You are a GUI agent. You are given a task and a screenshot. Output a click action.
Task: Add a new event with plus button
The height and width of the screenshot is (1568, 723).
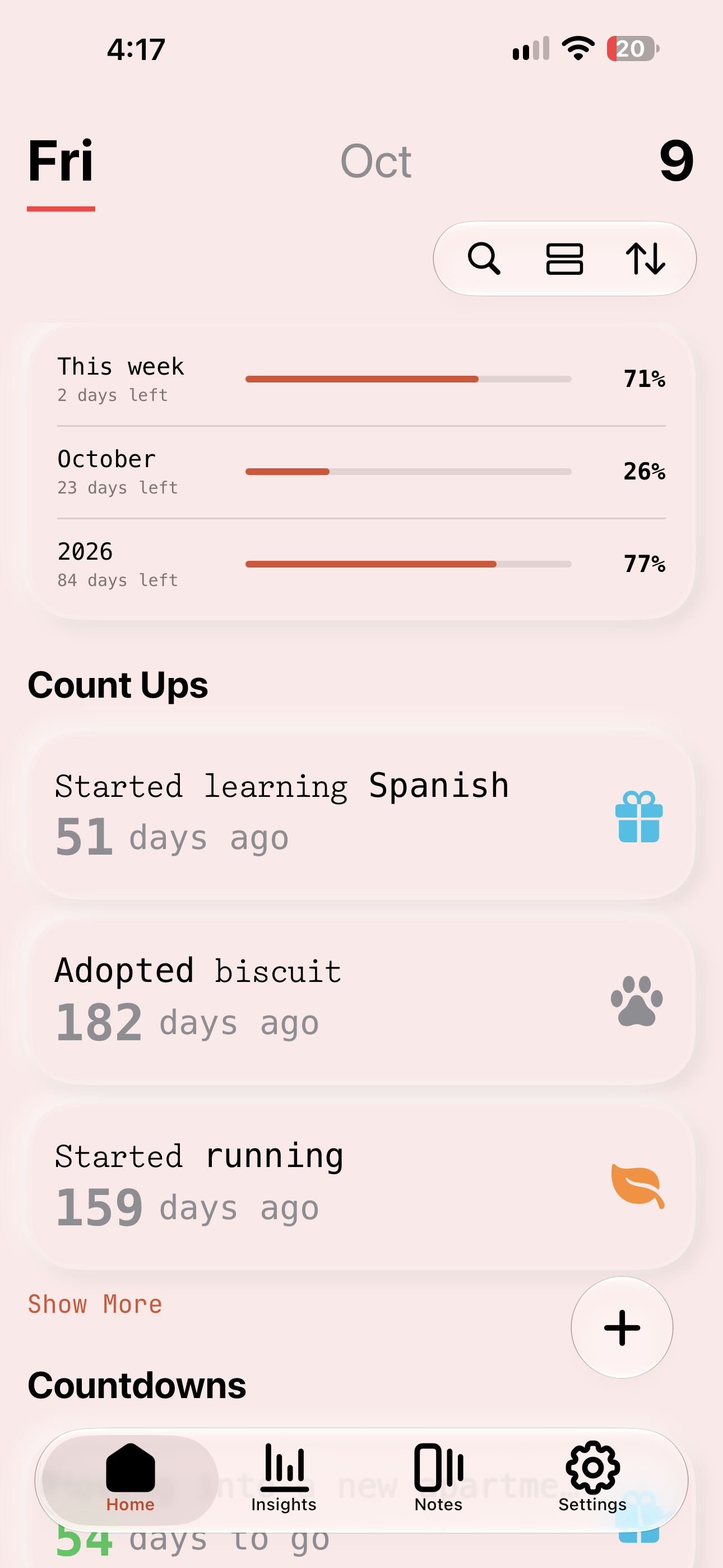click(622, 1327)
